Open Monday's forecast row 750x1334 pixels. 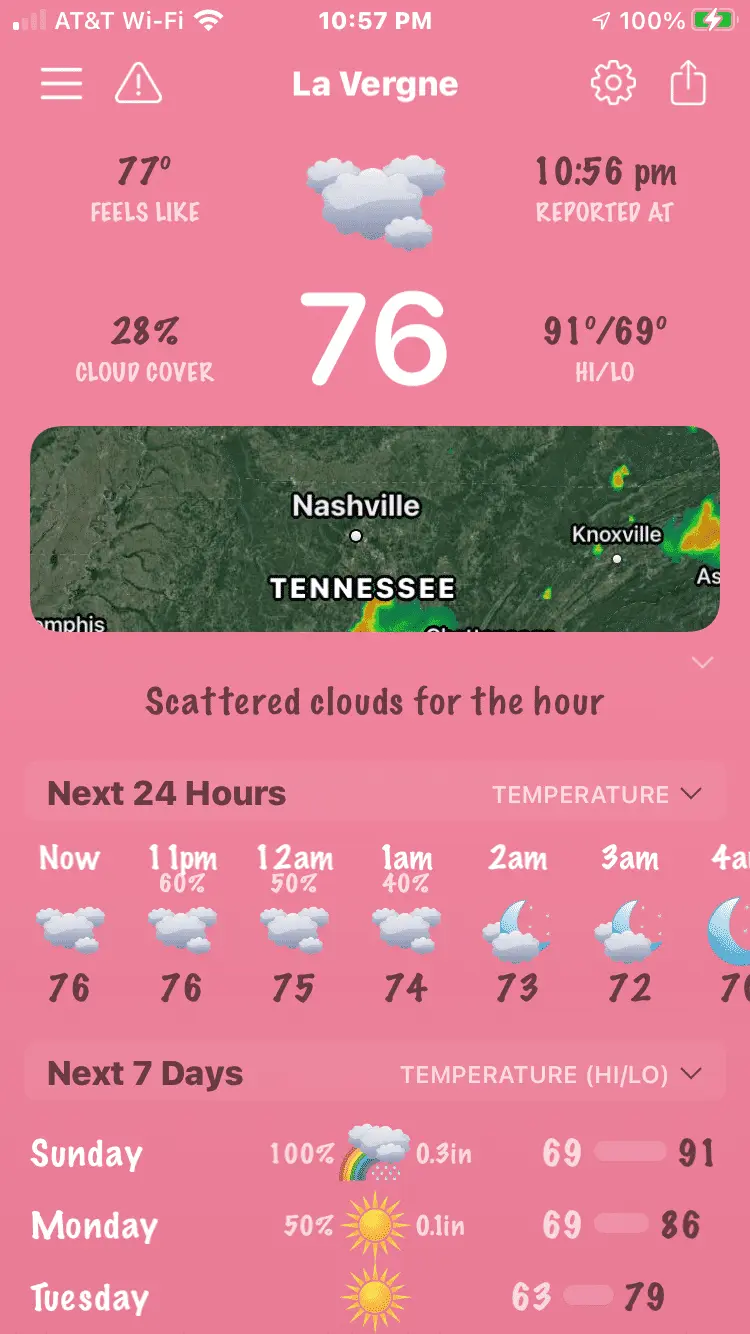coord(375,1226)
